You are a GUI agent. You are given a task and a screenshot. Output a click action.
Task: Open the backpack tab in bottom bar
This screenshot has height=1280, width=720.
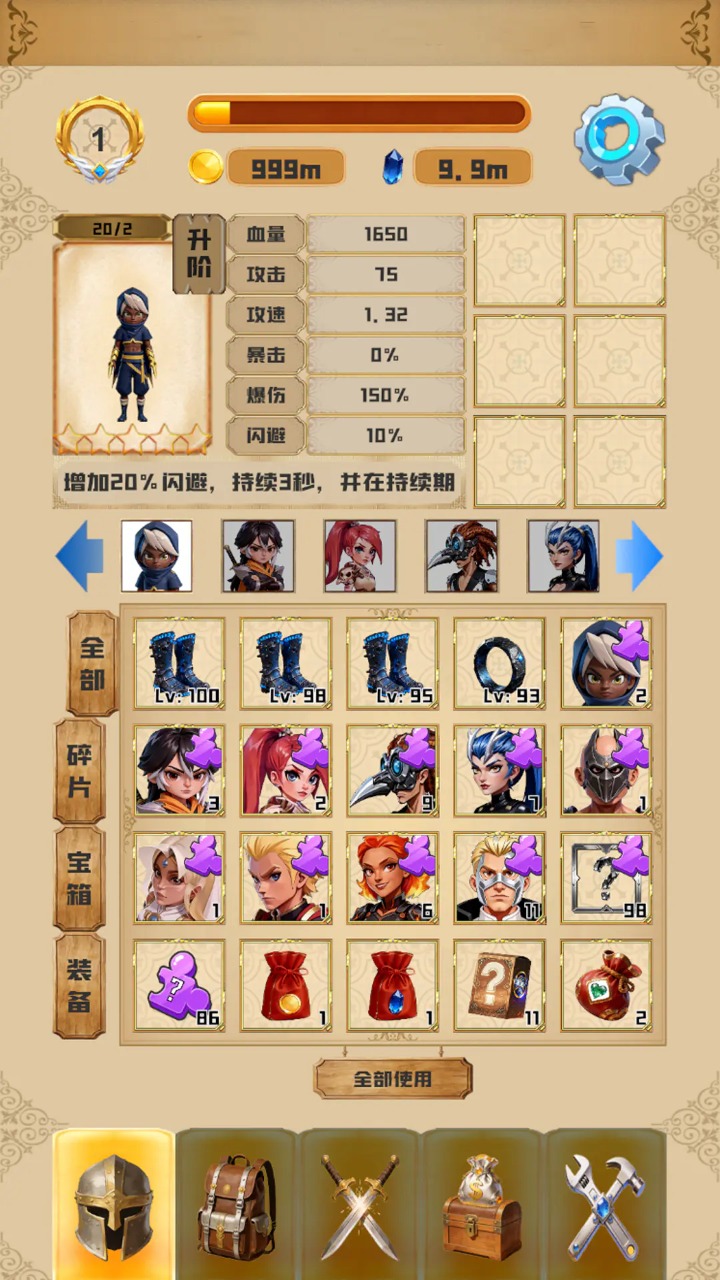(236, 1205)
